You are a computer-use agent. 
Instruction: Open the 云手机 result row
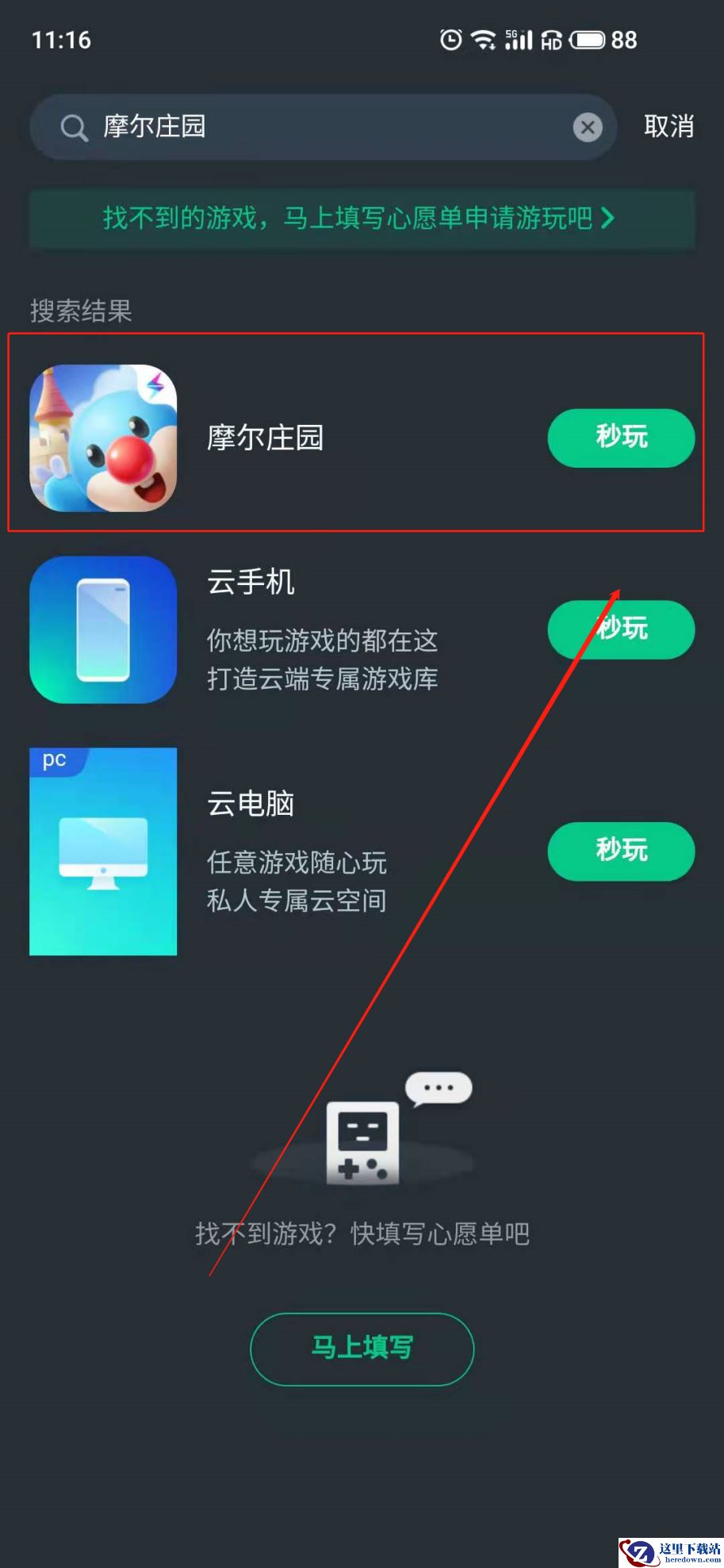(x=317, y=629)
